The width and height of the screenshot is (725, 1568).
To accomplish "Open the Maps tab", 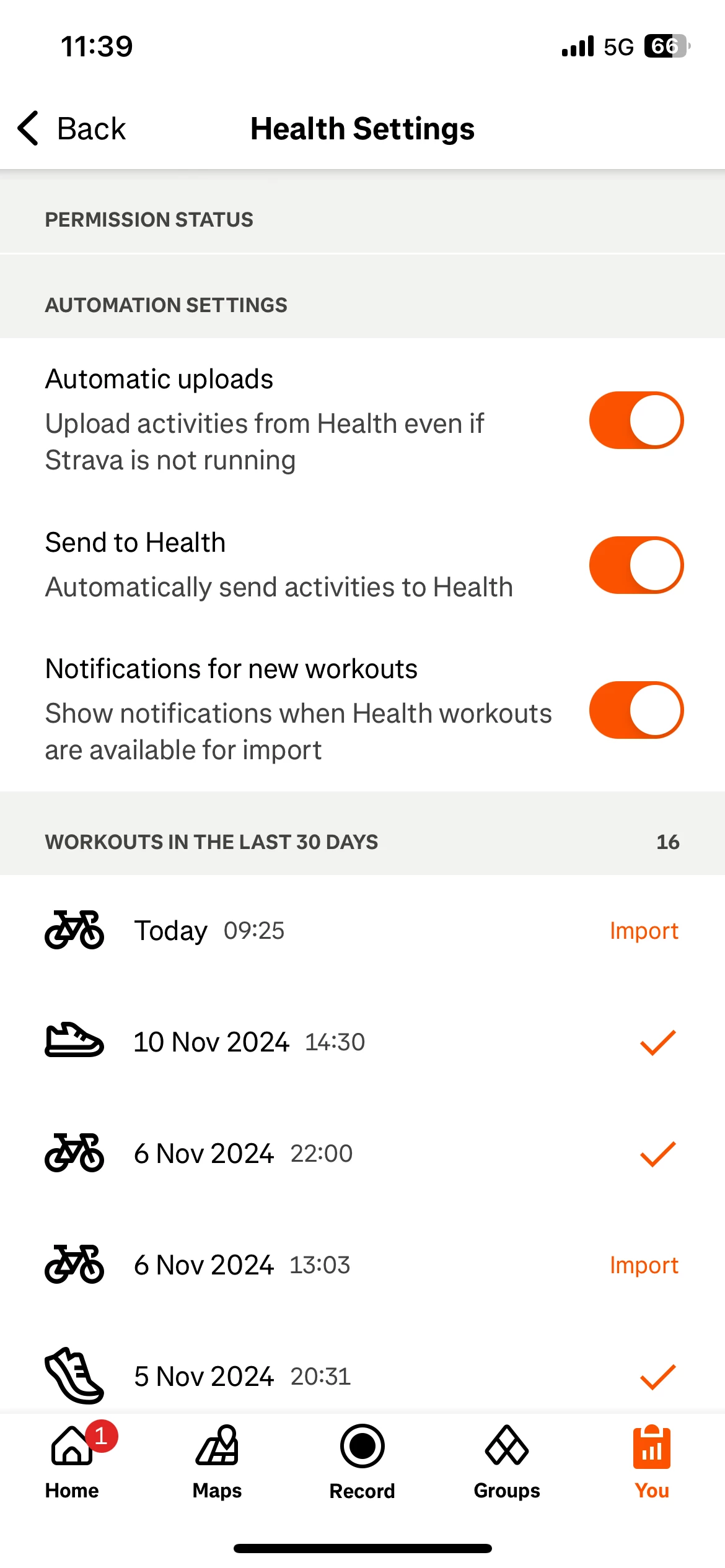I will tap(217, 1461).
